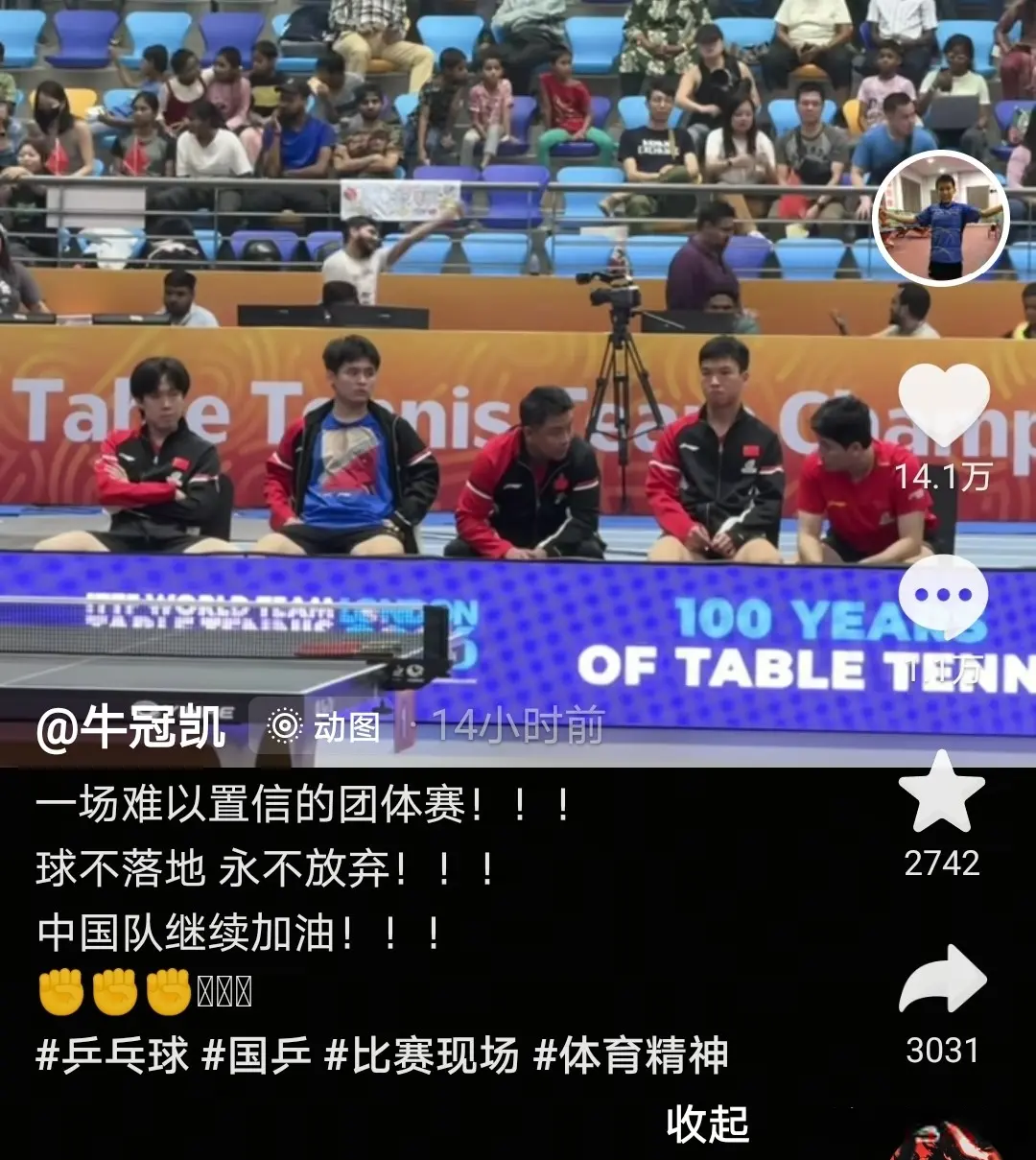Tap the 动图 tag chip
This screenshot has height=1160, width=1036.
(324, 726)
